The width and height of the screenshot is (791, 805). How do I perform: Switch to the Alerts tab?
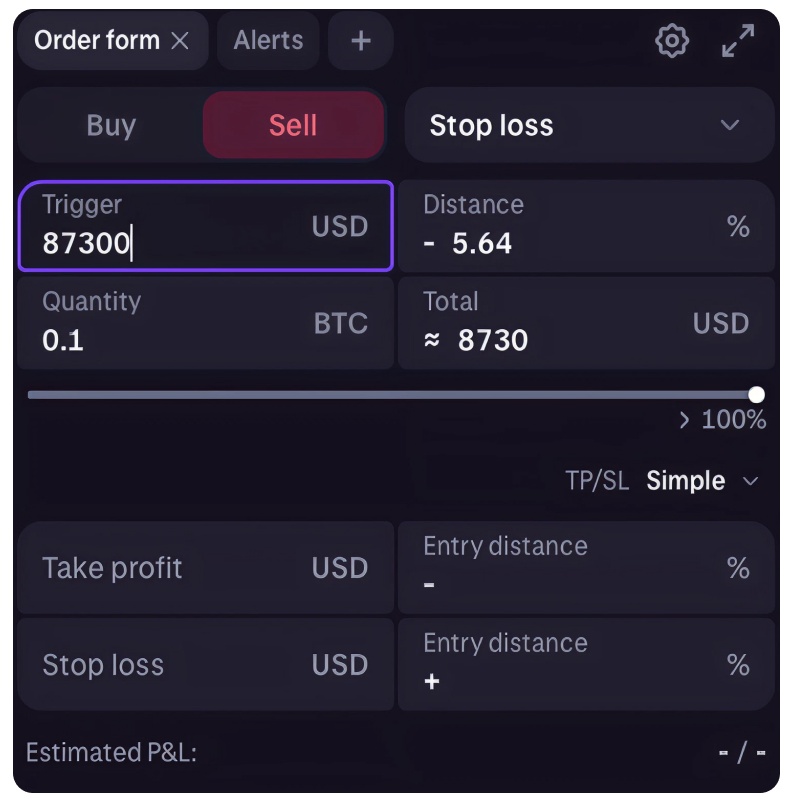[268, 41]
